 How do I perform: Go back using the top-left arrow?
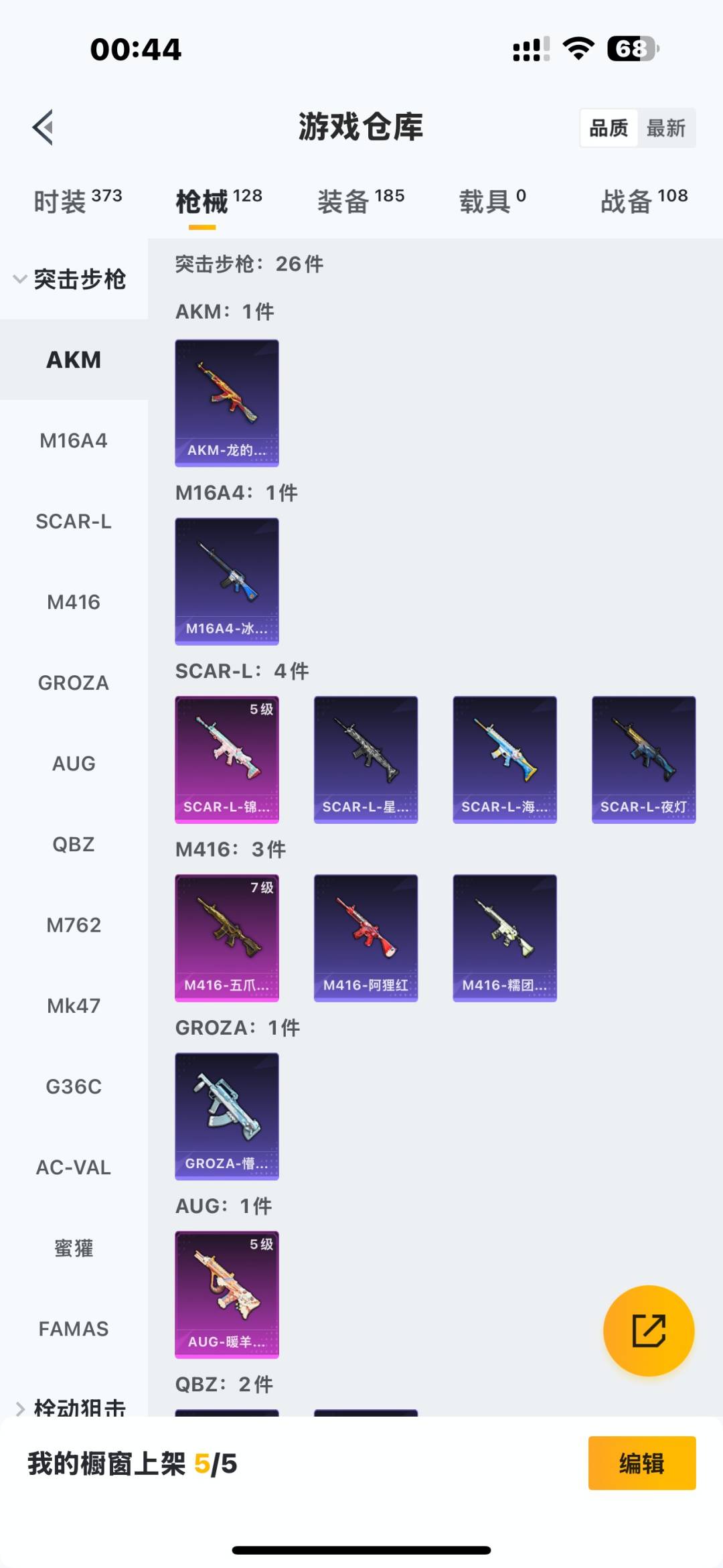(x=43, y=127)
